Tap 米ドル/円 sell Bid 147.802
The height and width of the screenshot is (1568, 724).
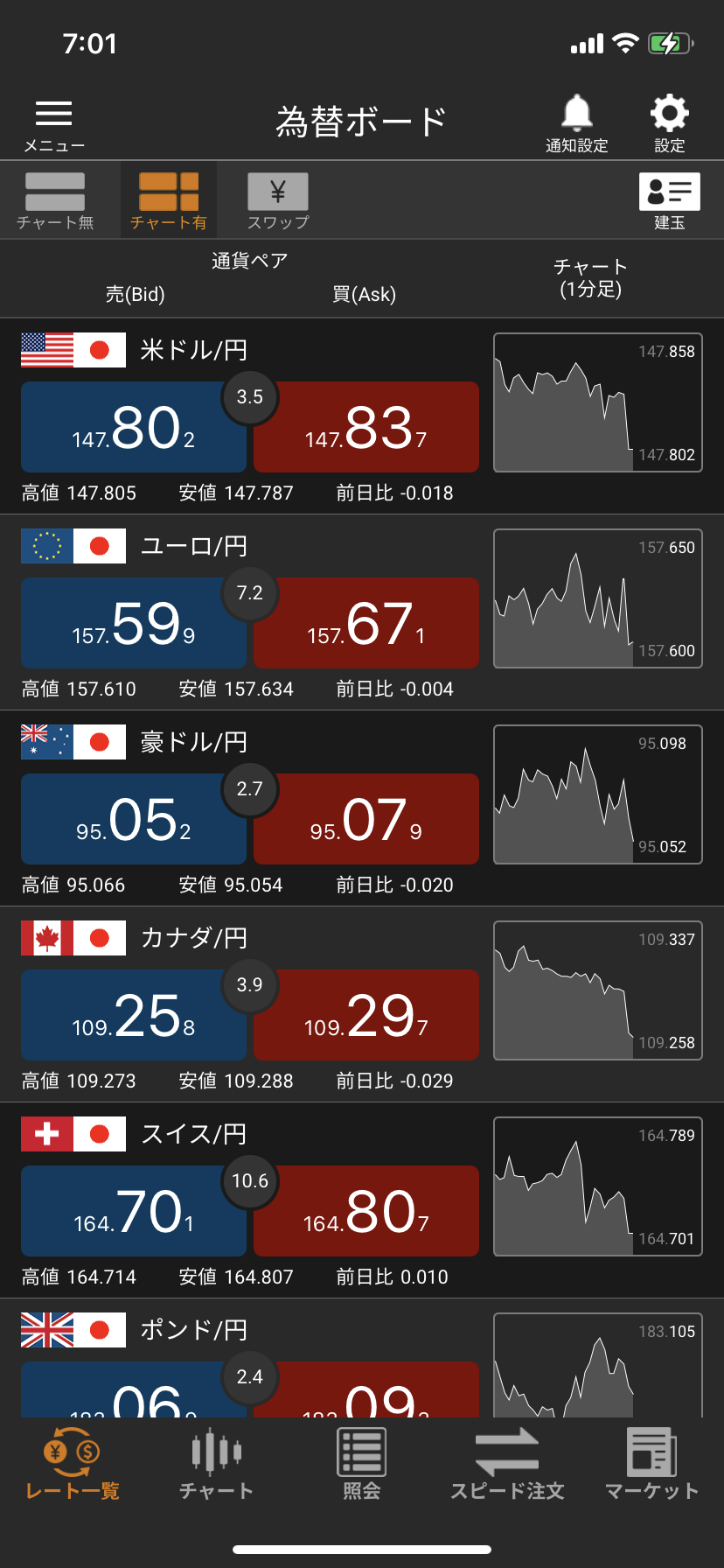[x=133, y=427]
